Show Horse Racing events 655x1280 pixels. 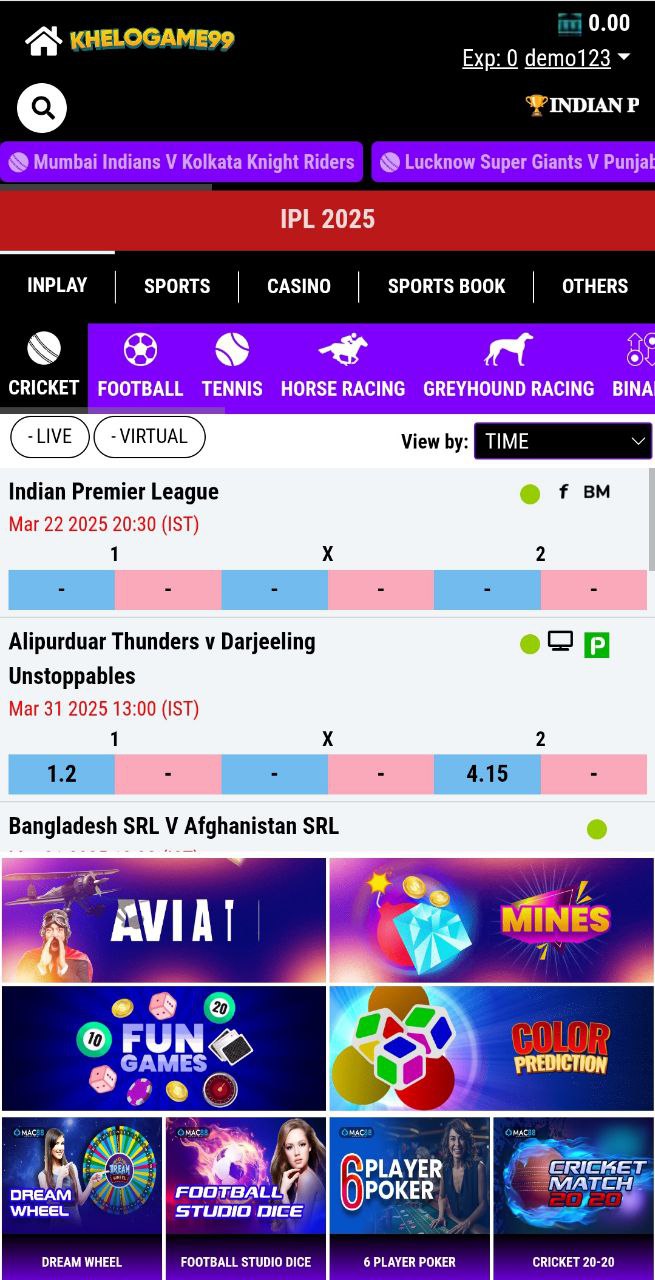tap(342, 367)
